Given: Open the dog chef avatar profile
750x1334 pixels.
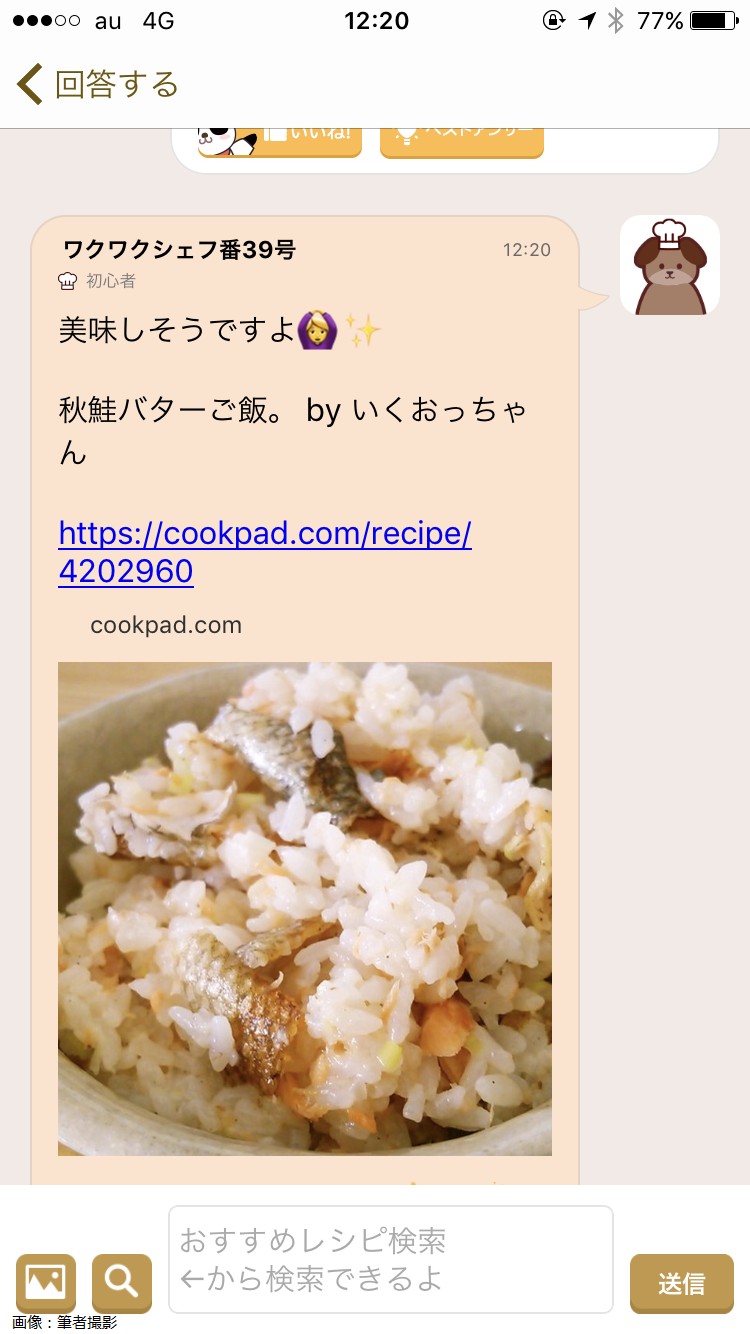Looking at the screenshot, I should pyautogui.click(x=669, y=265).
